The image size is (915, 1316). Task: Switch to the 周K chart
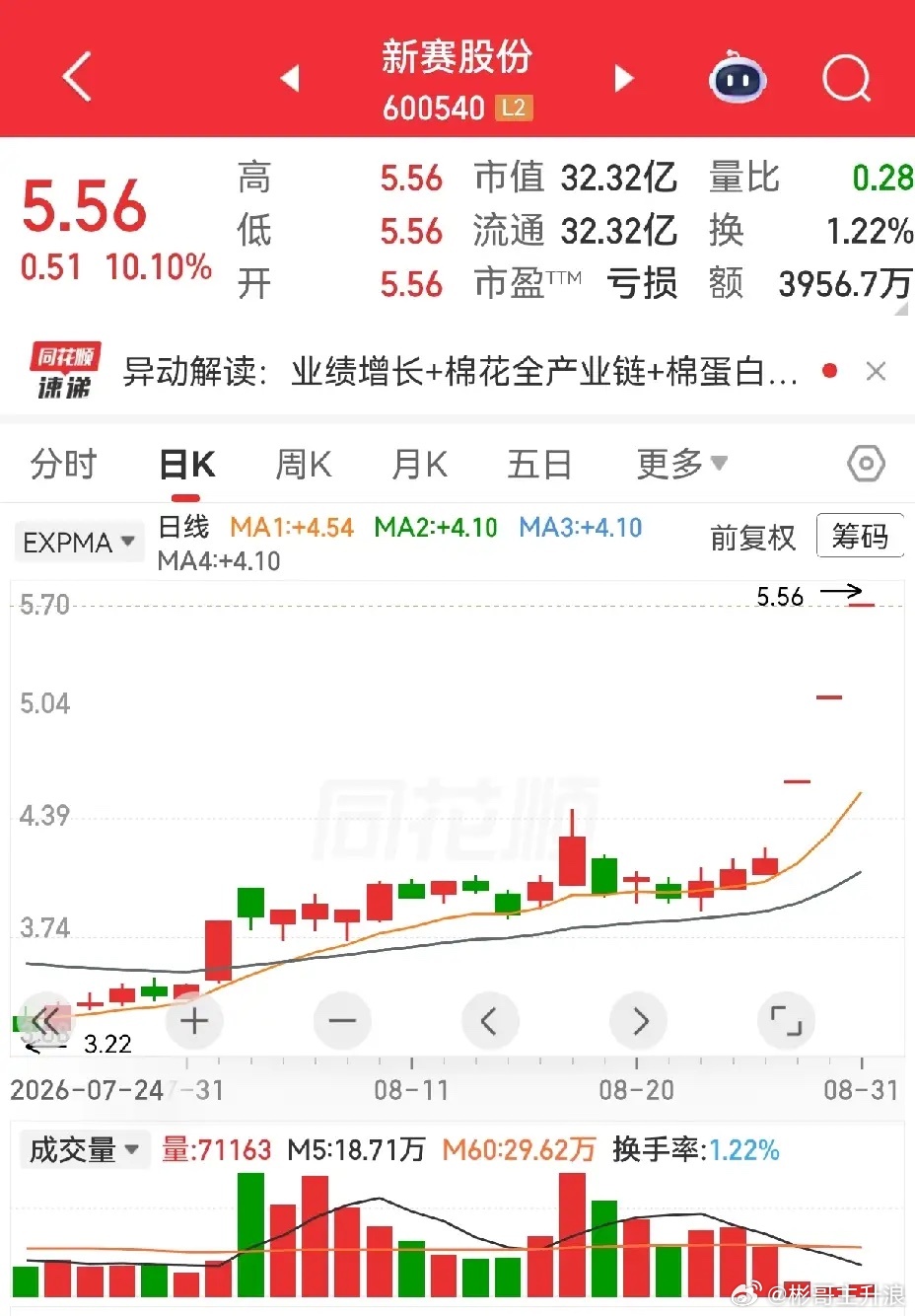coord(304,464)
